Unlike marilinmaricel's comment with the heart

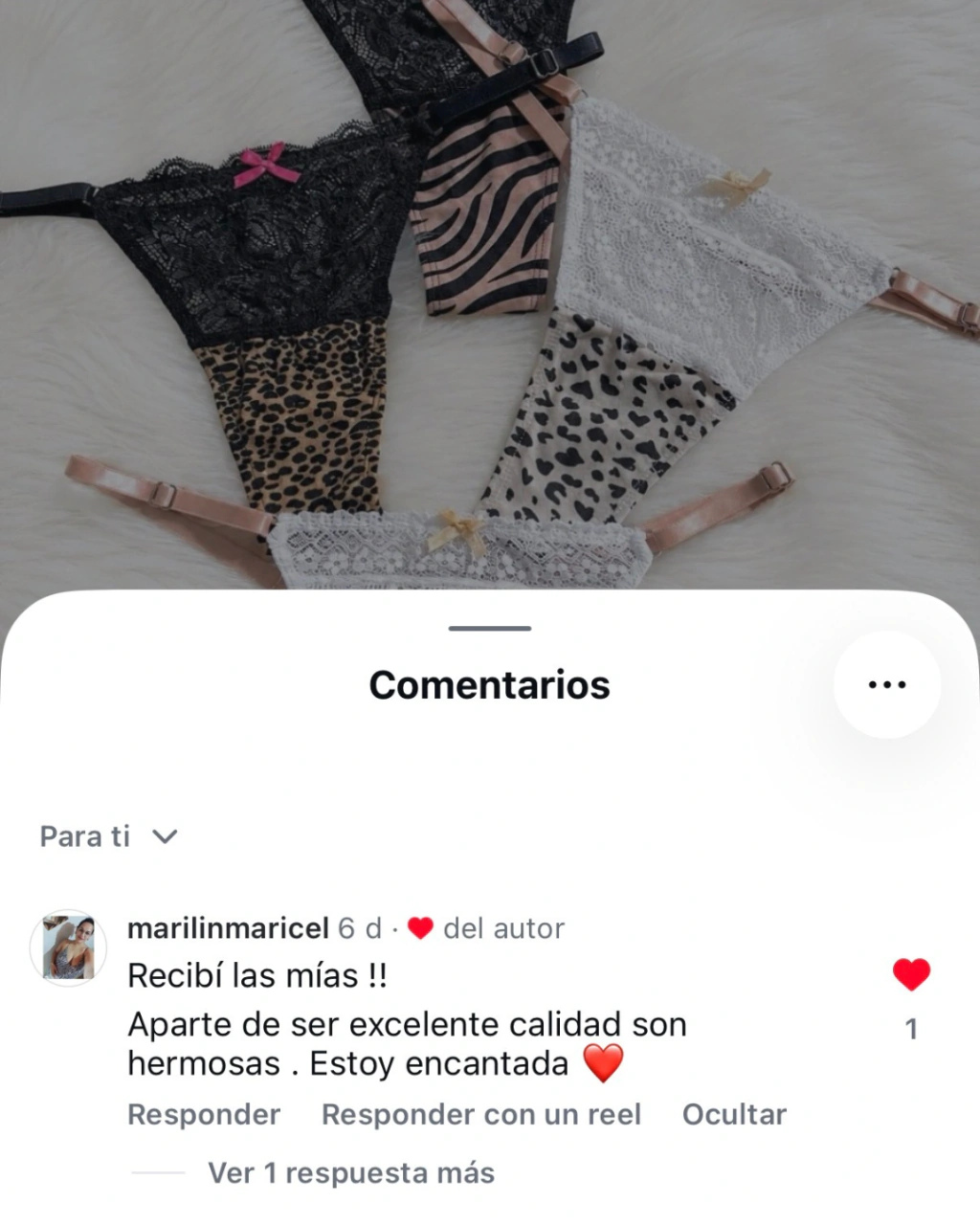(911, 974)
